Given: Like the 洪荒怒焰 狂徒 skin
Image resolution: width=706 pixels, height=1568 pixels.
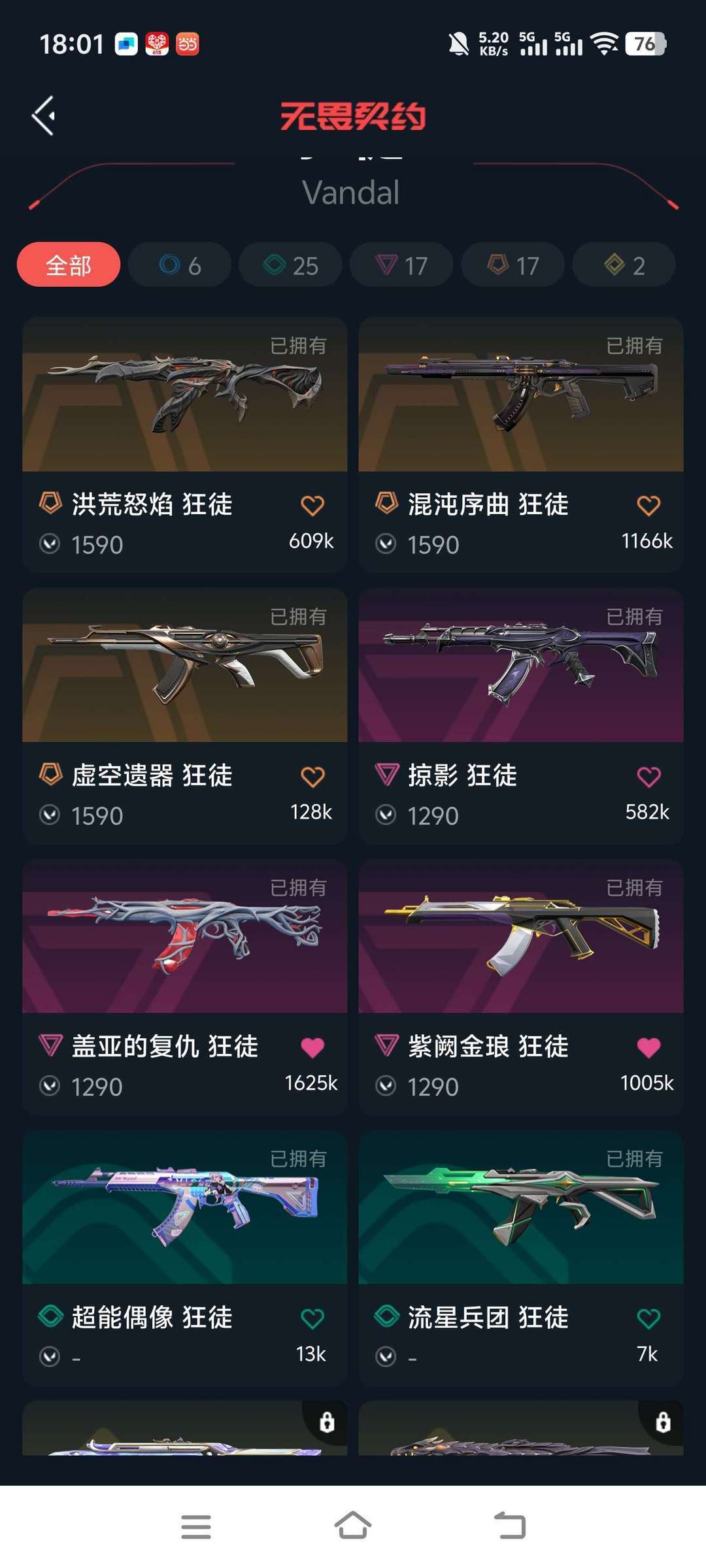Looking at the screenshot, I should click(x=312, y=505).
